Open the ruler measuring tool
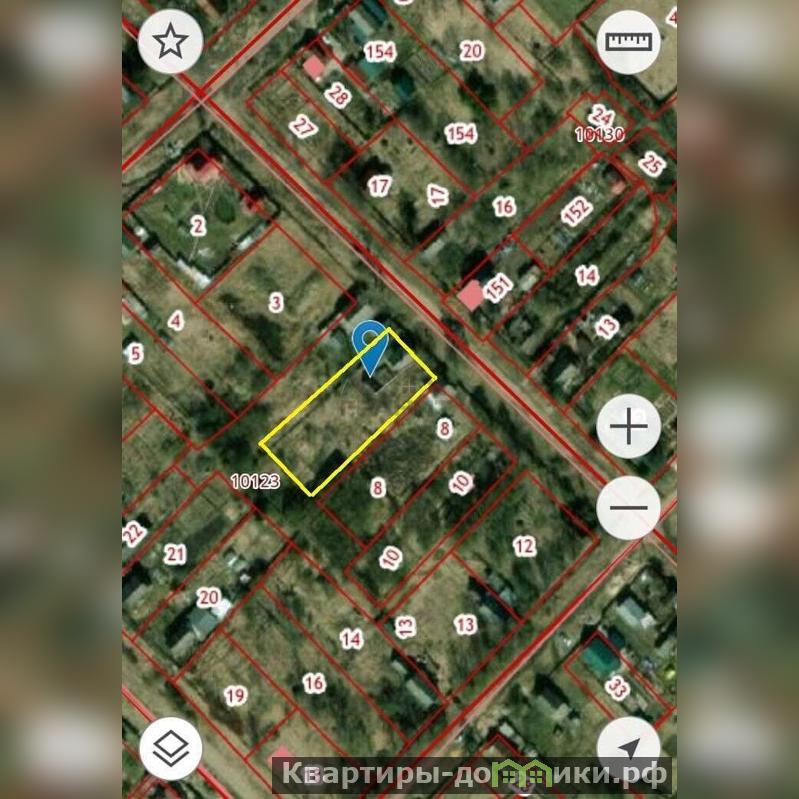The height and width of the screenshot is (799, 799). coord(628,42)
